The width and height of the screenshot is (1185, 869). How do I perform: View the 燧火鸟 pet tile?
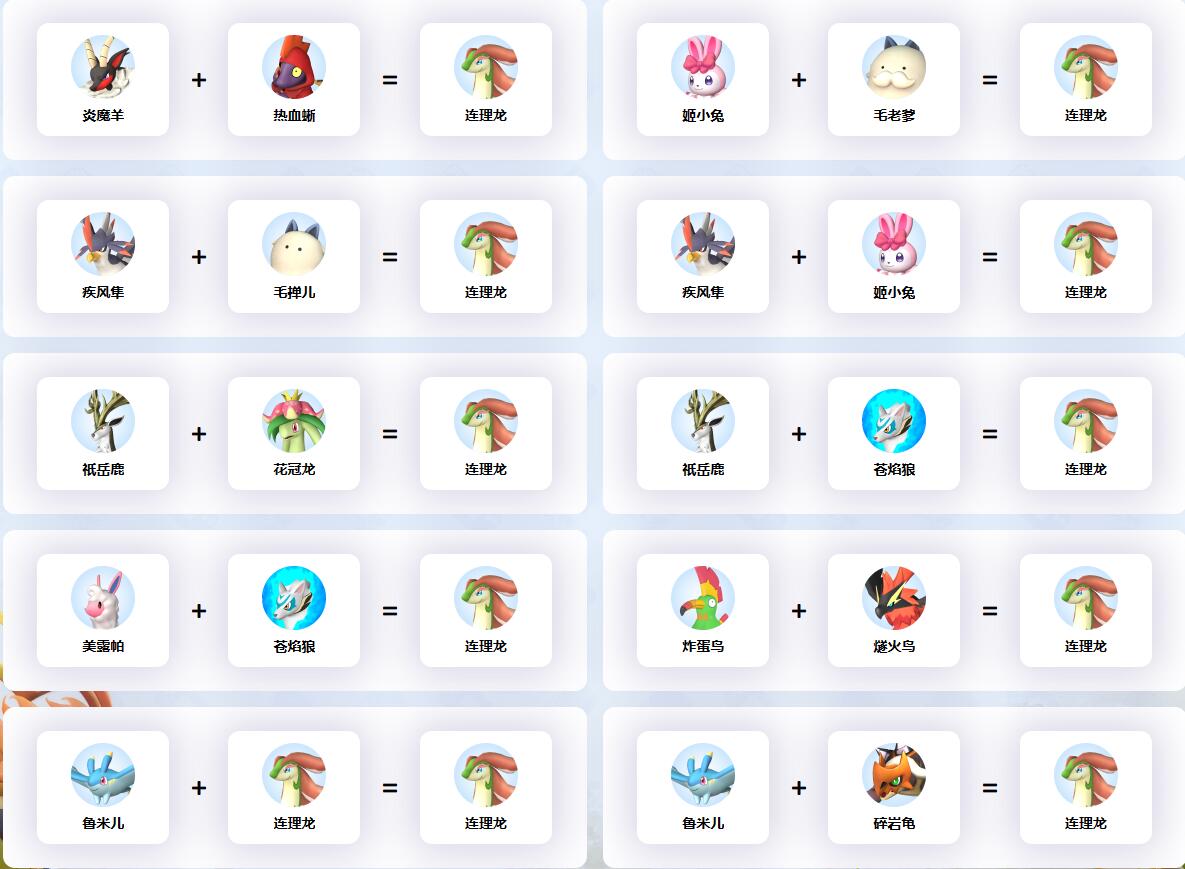click(x=894, y=611)
